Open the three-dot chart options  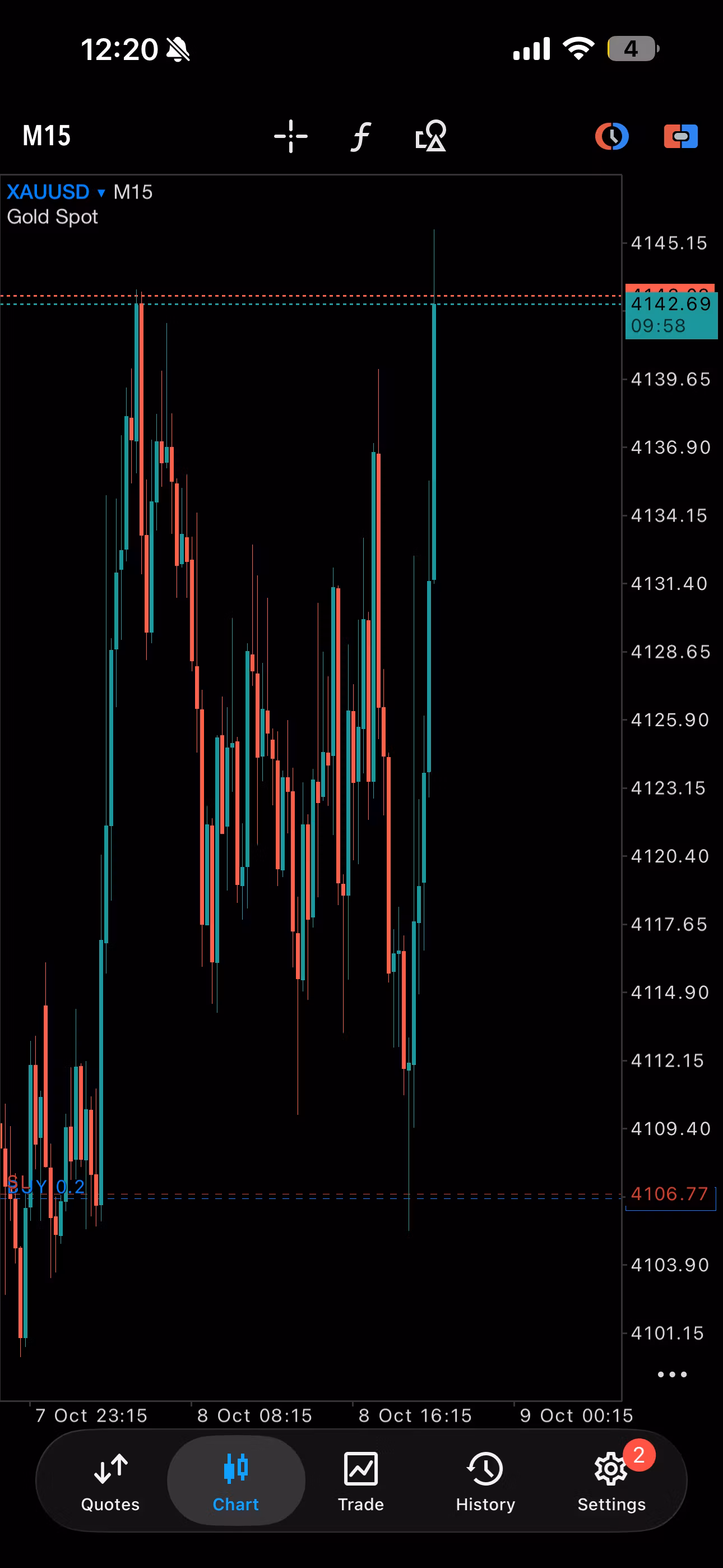(672, 1375)
